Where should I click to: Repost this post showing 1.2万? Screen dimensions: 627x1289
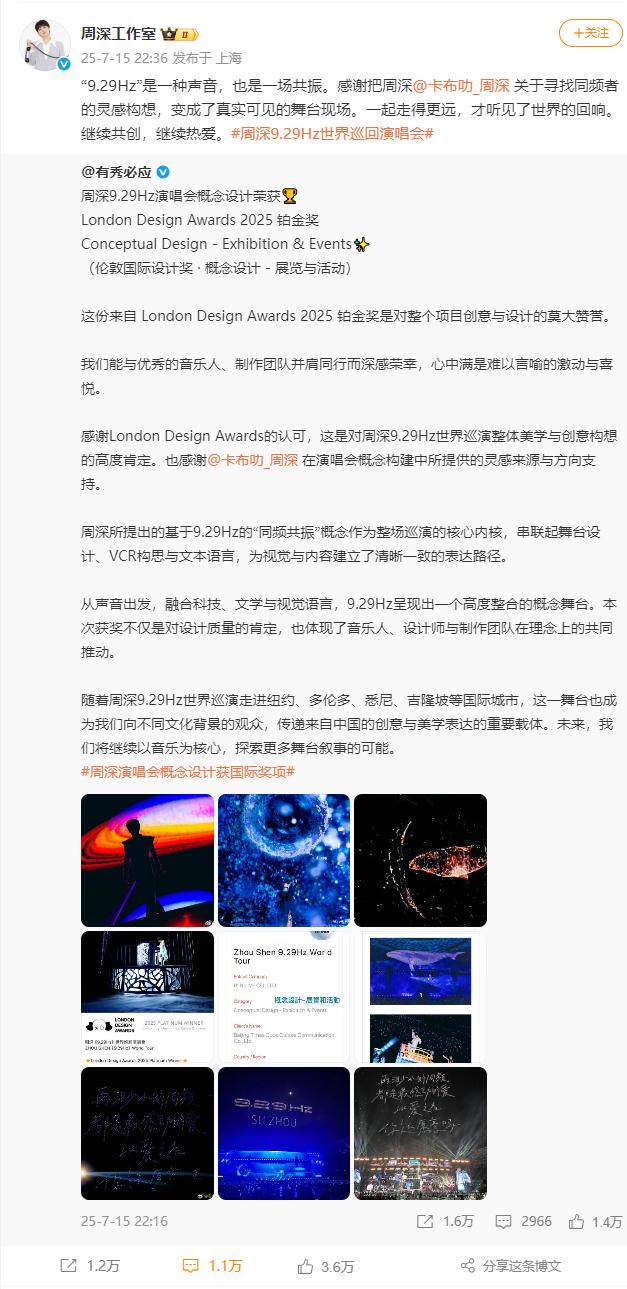[x=89, y=1265]
